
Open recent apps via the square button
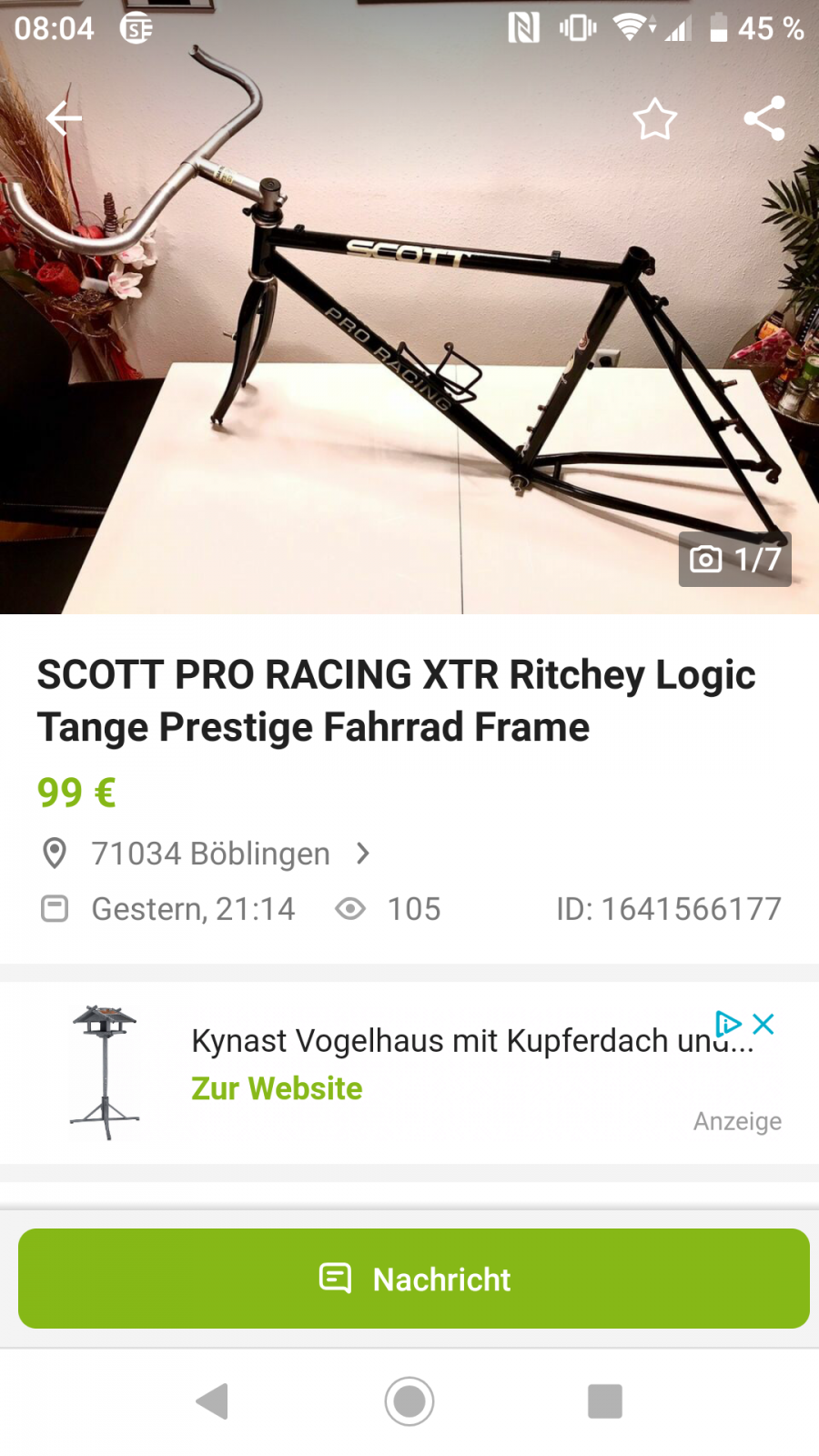[605, 1401]
